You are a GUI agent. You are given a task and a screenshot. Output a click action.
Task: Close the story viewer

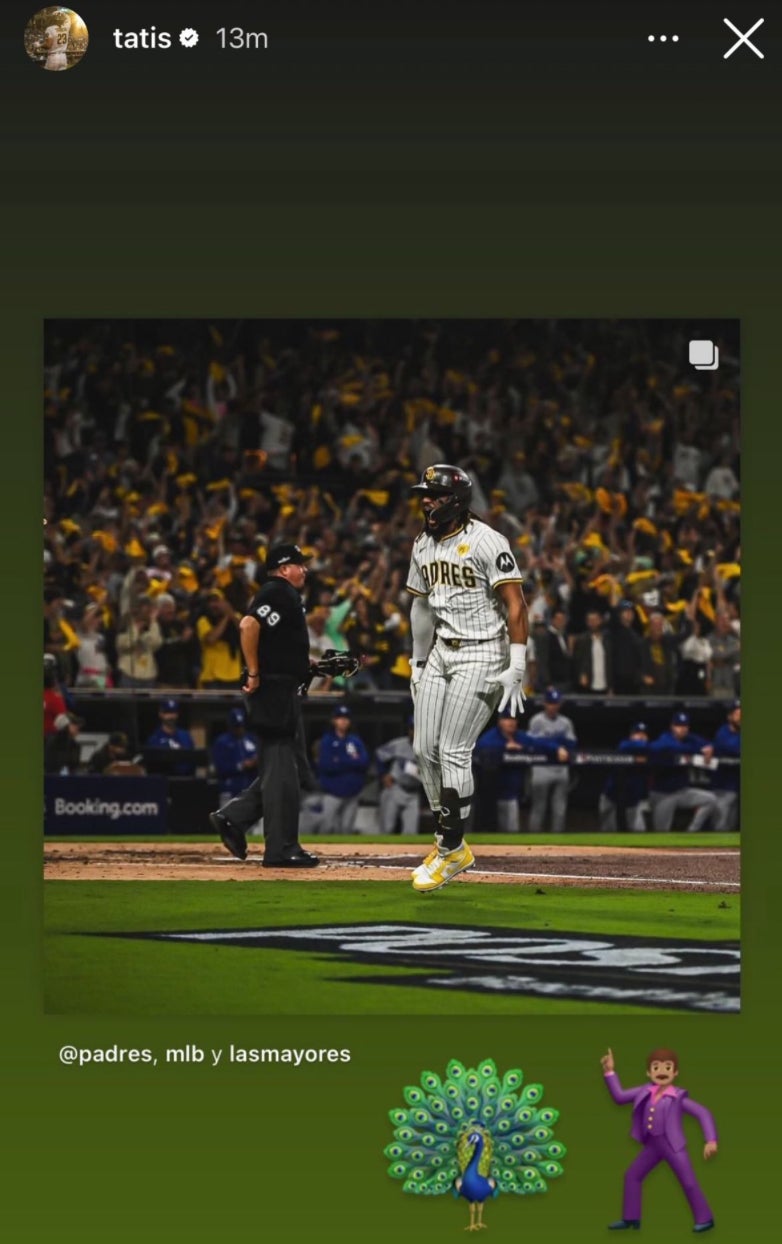tap(743, 39)
